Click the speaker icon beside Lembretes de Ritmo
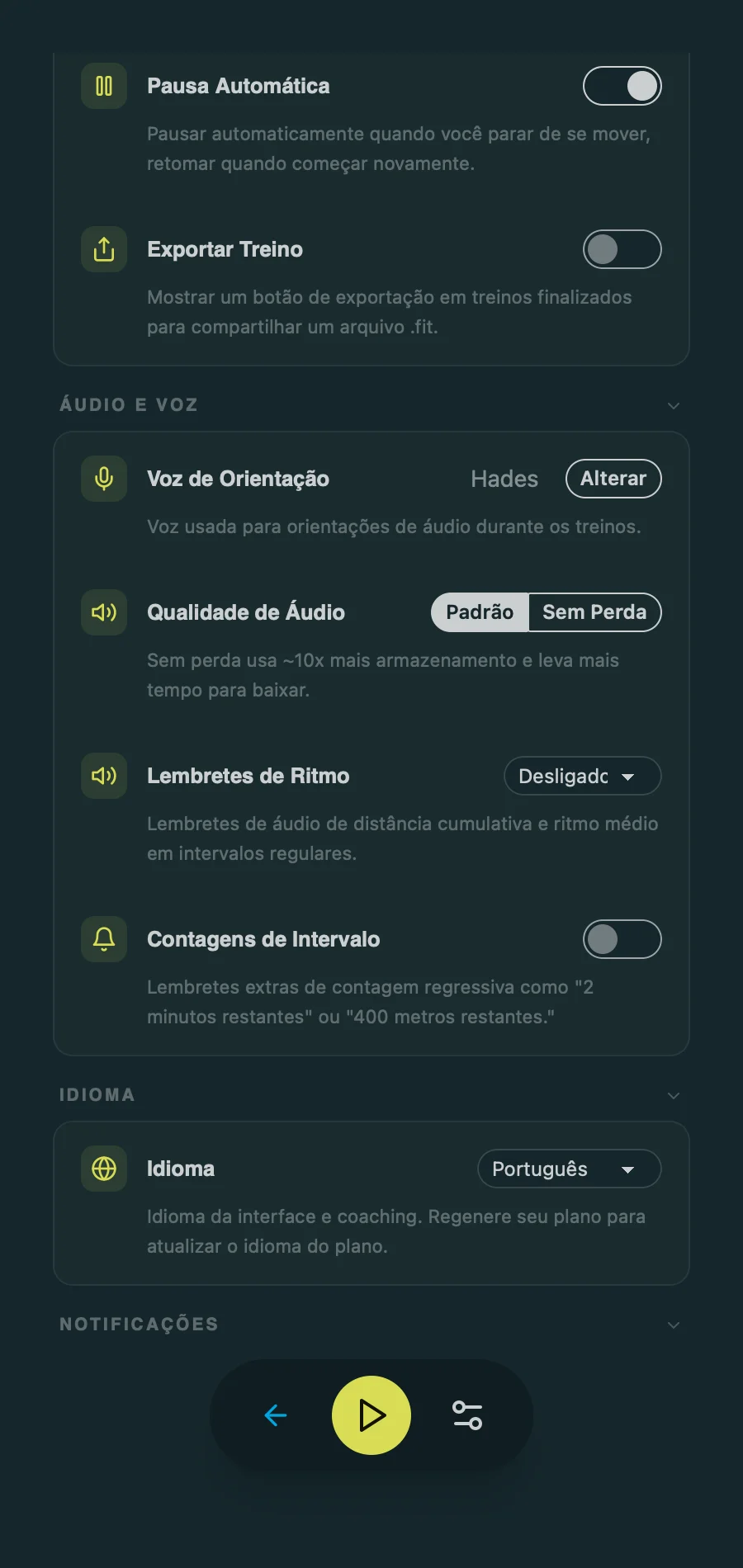 click(x=103, y=776)
